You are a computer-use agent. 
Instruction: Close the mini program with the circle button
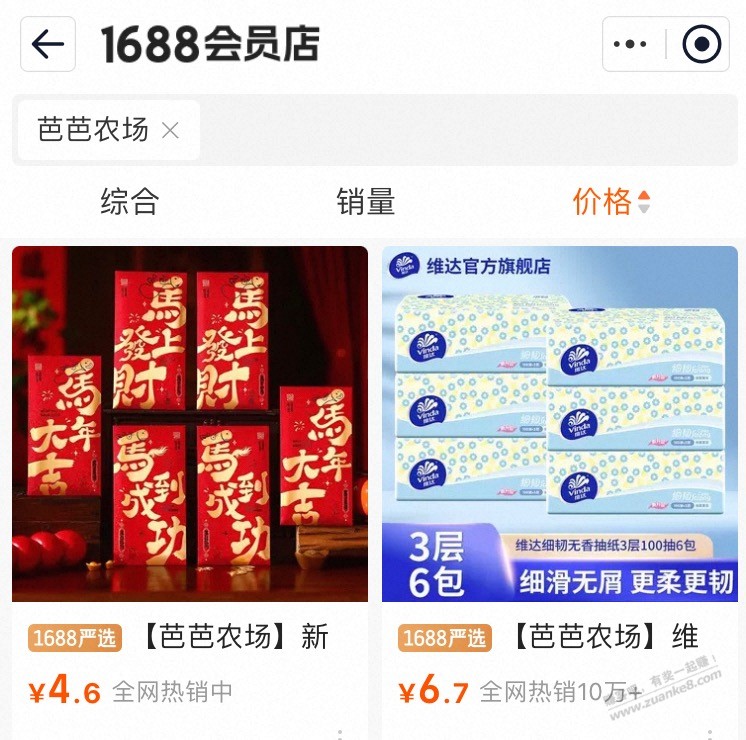[701, 44]
